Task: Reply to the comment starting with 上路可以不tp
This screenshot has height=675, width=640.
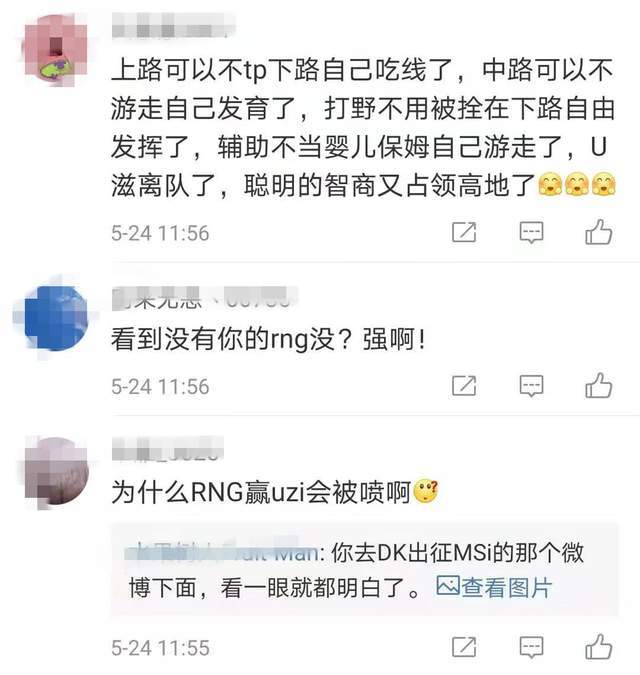Action: pos(531,233)
